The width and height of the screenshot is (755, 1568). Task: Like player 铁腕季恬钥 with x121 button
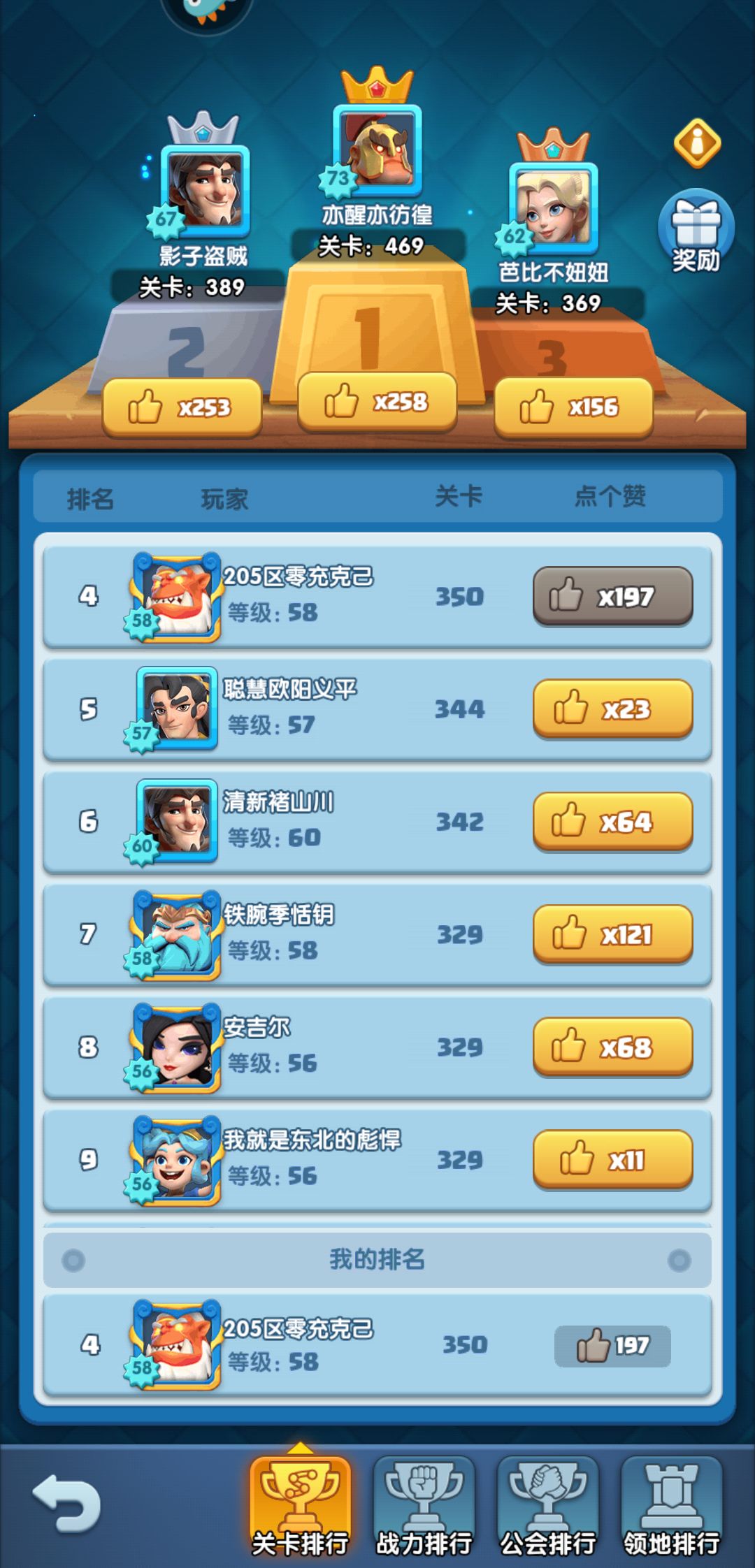(612, 936)
